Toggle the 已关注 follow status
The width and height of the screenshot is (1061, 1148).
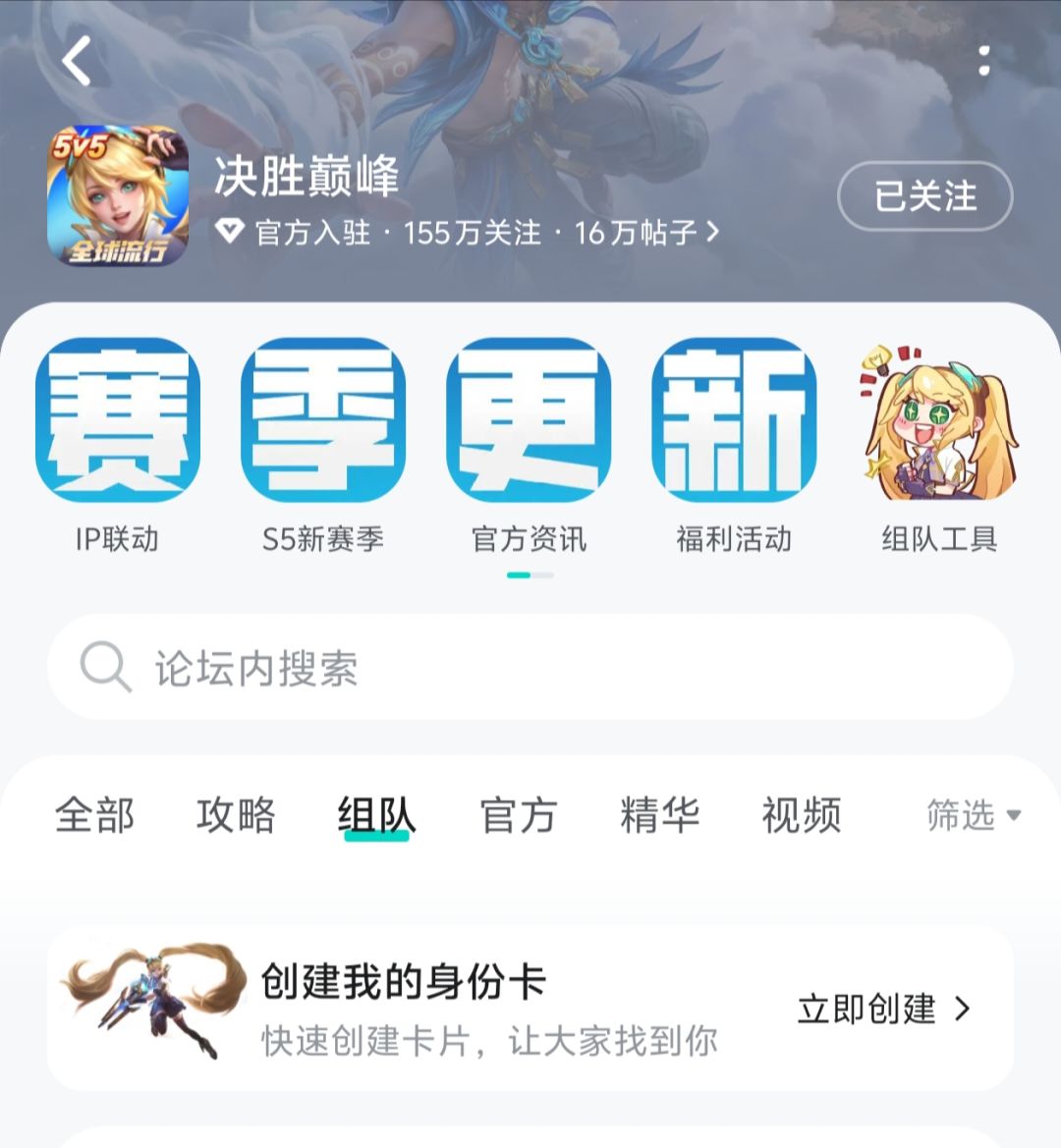pyautogui.click(x=924, y=196)
